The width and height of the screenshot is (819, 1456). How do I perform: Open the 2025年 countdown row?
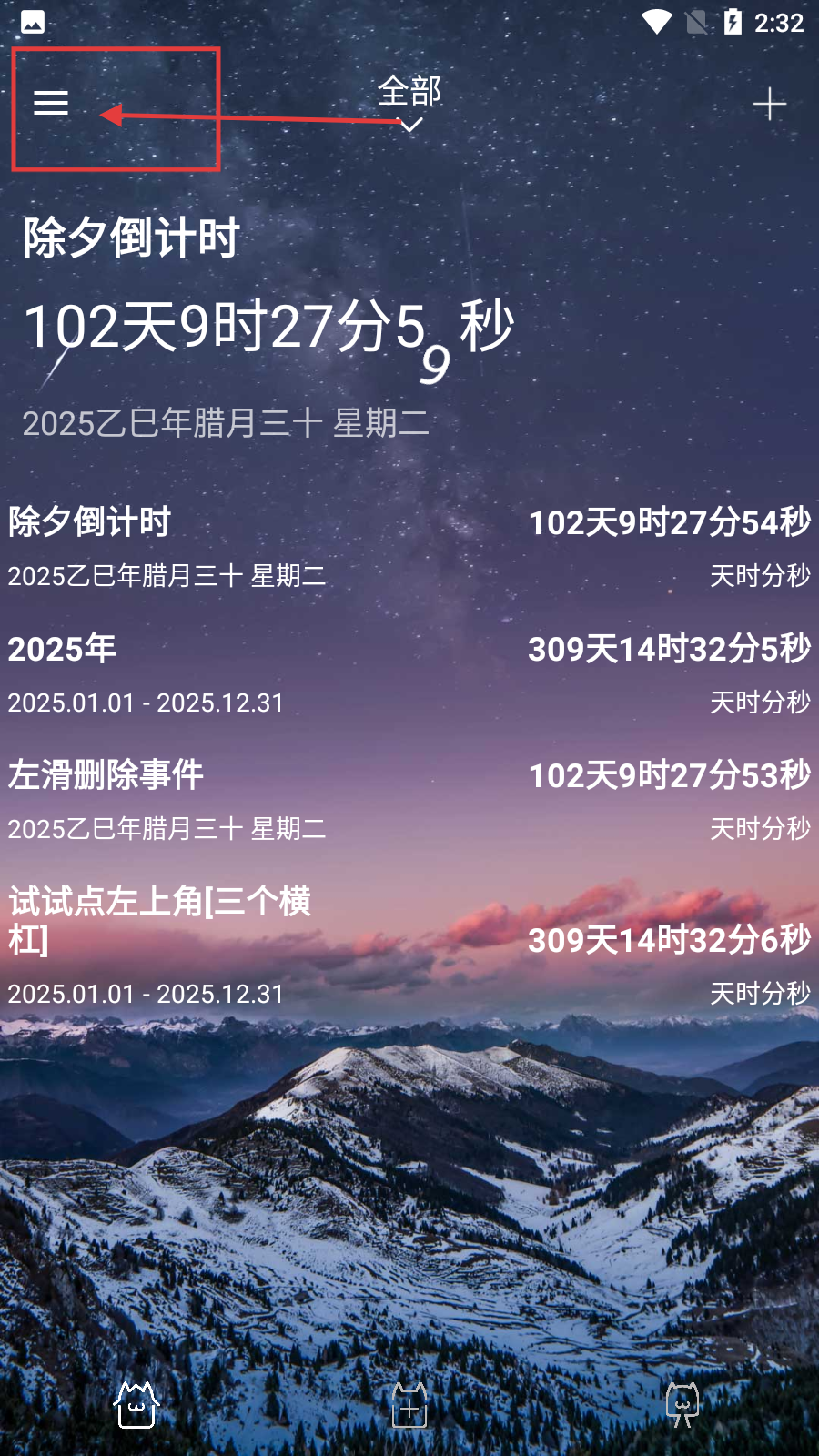(x=409, y=674)
